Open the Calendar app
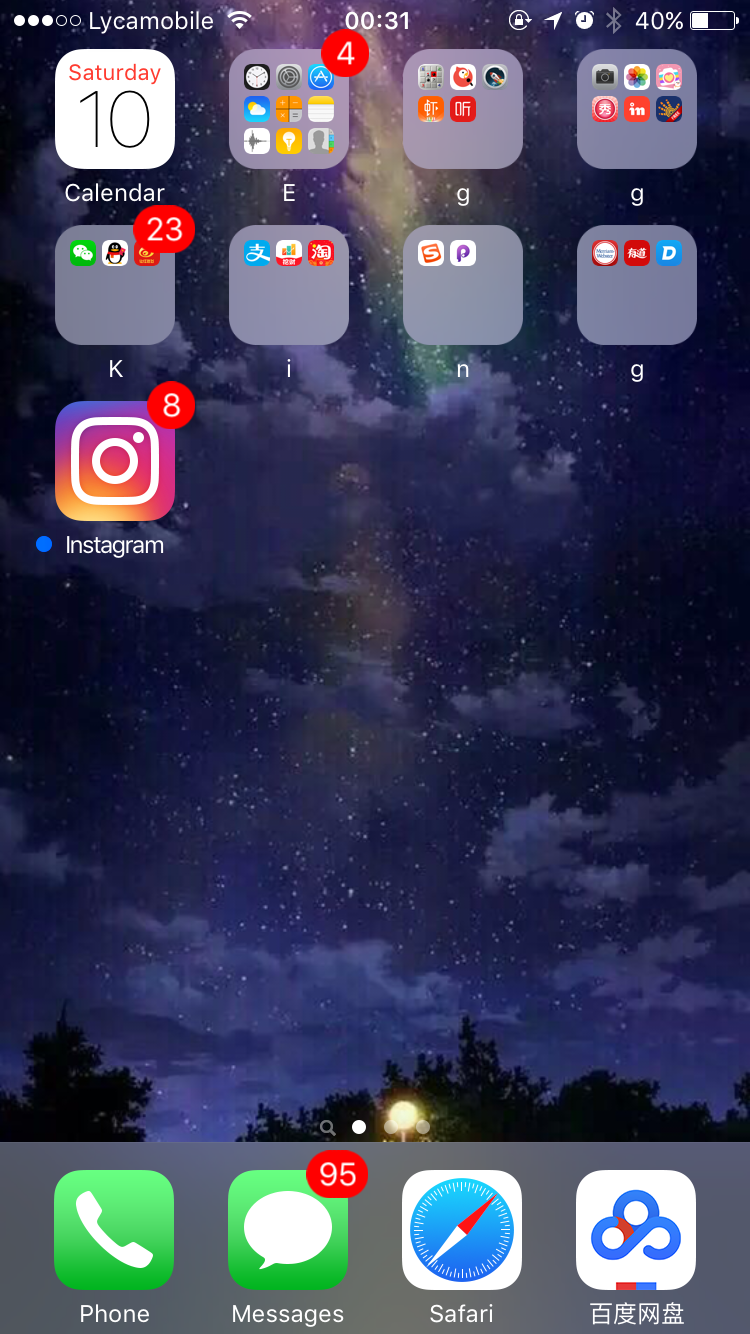 [115, 109]
